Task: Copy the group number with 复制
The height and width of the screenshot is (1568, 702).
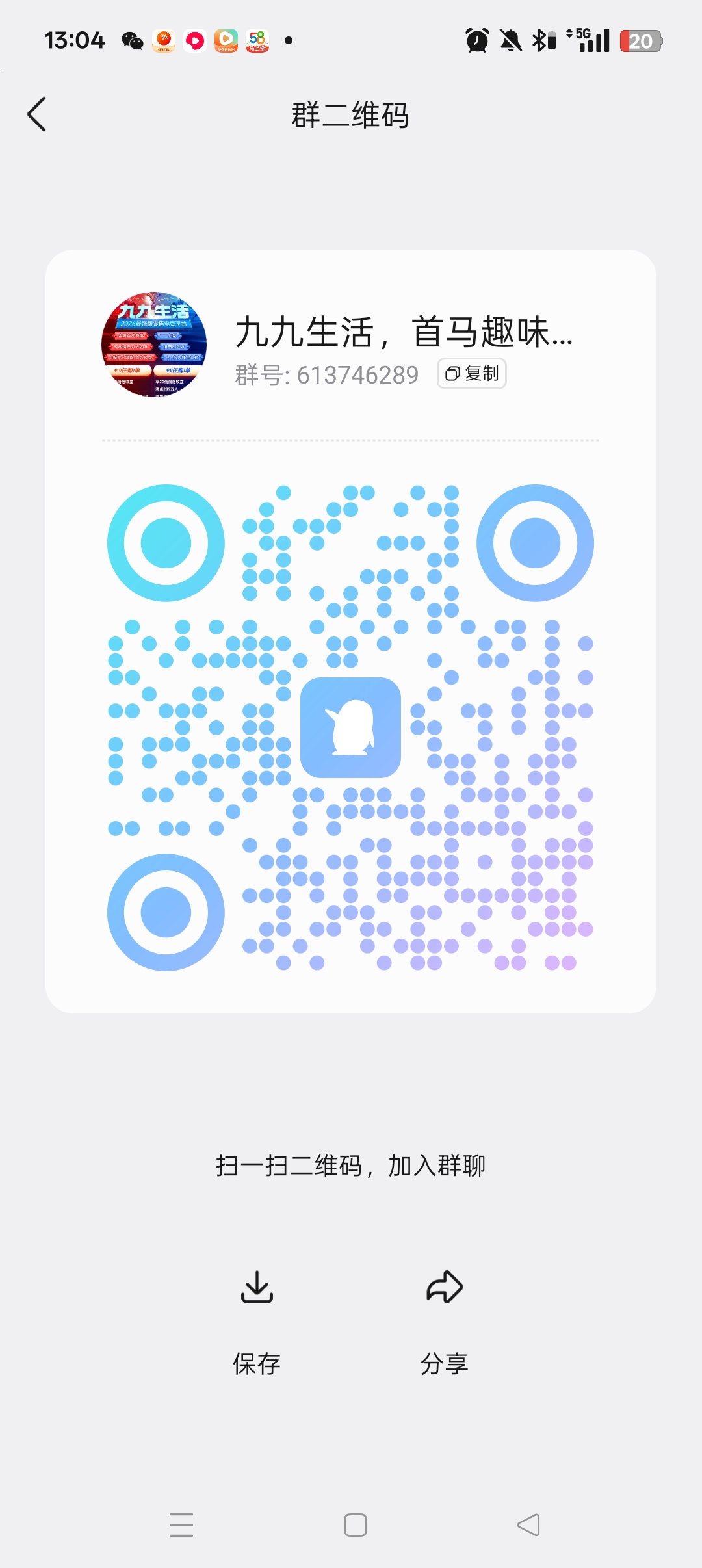Action: pyautogui.click(x=472, y=374)
